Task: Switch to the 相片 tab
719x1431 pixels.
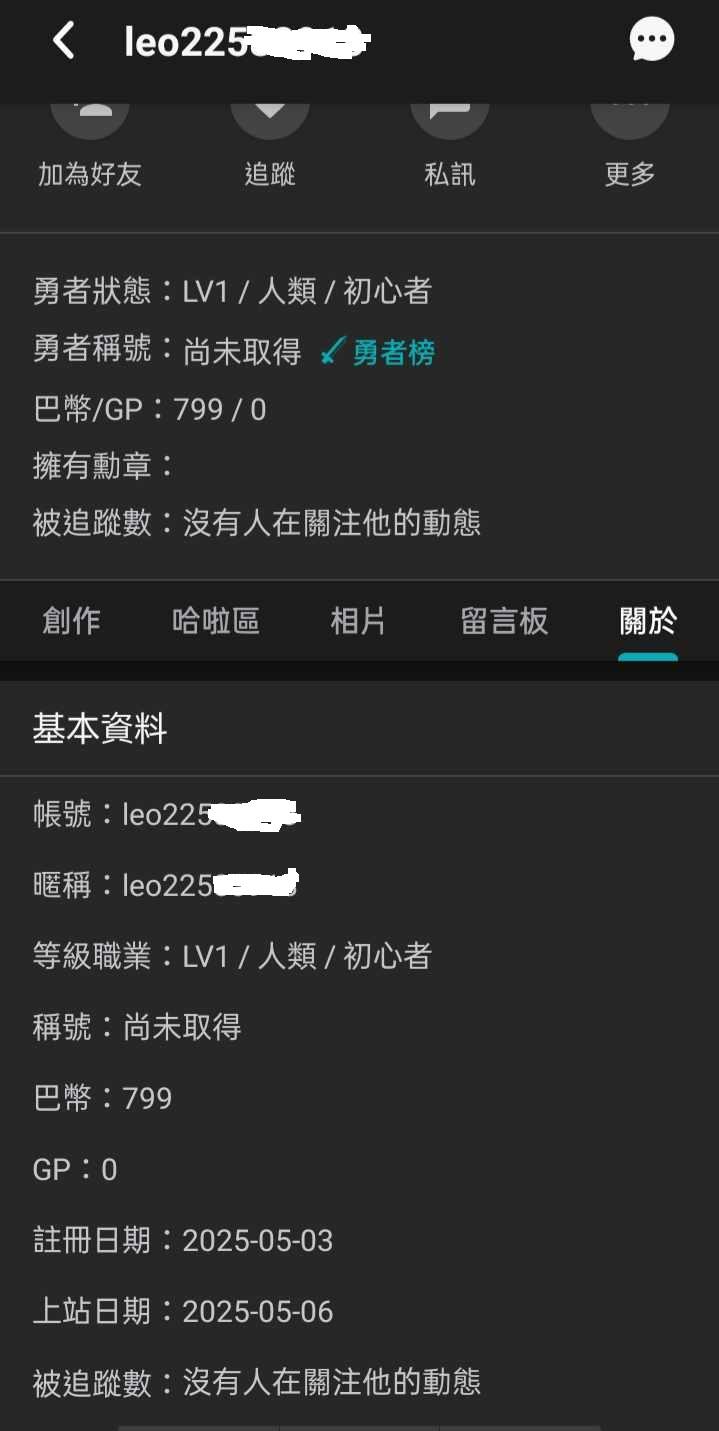Action: (358, 621)
